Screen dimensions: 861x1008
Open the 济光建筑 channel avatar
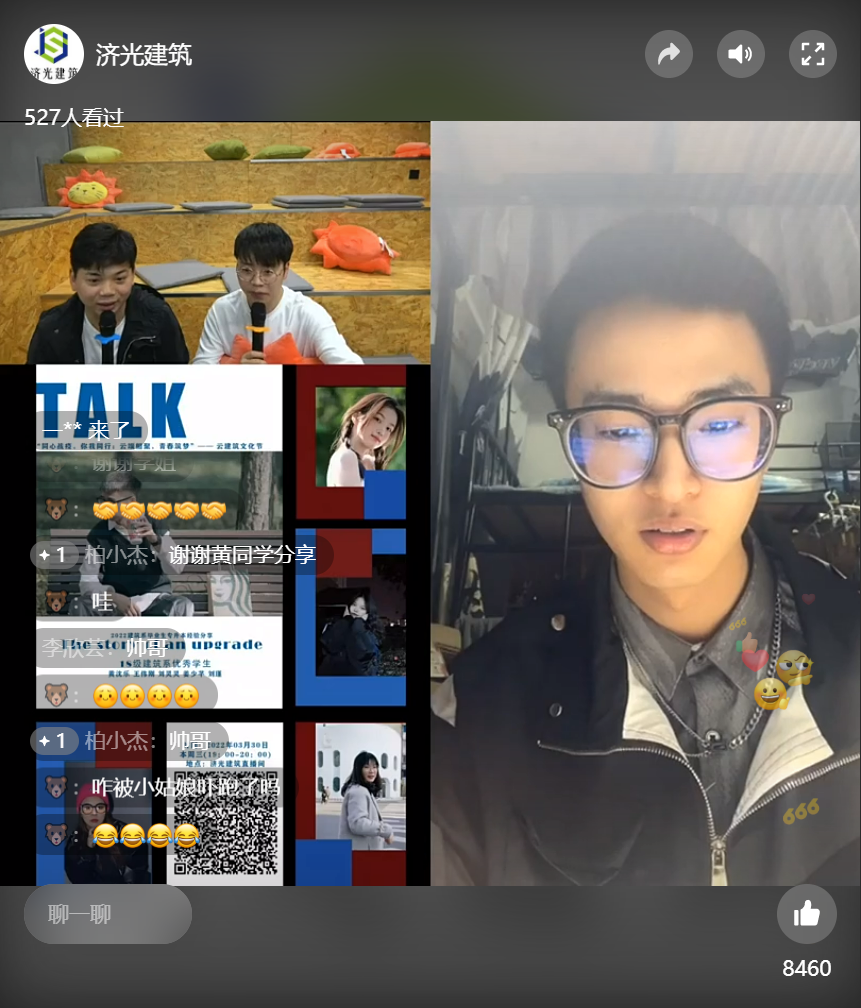54,54
